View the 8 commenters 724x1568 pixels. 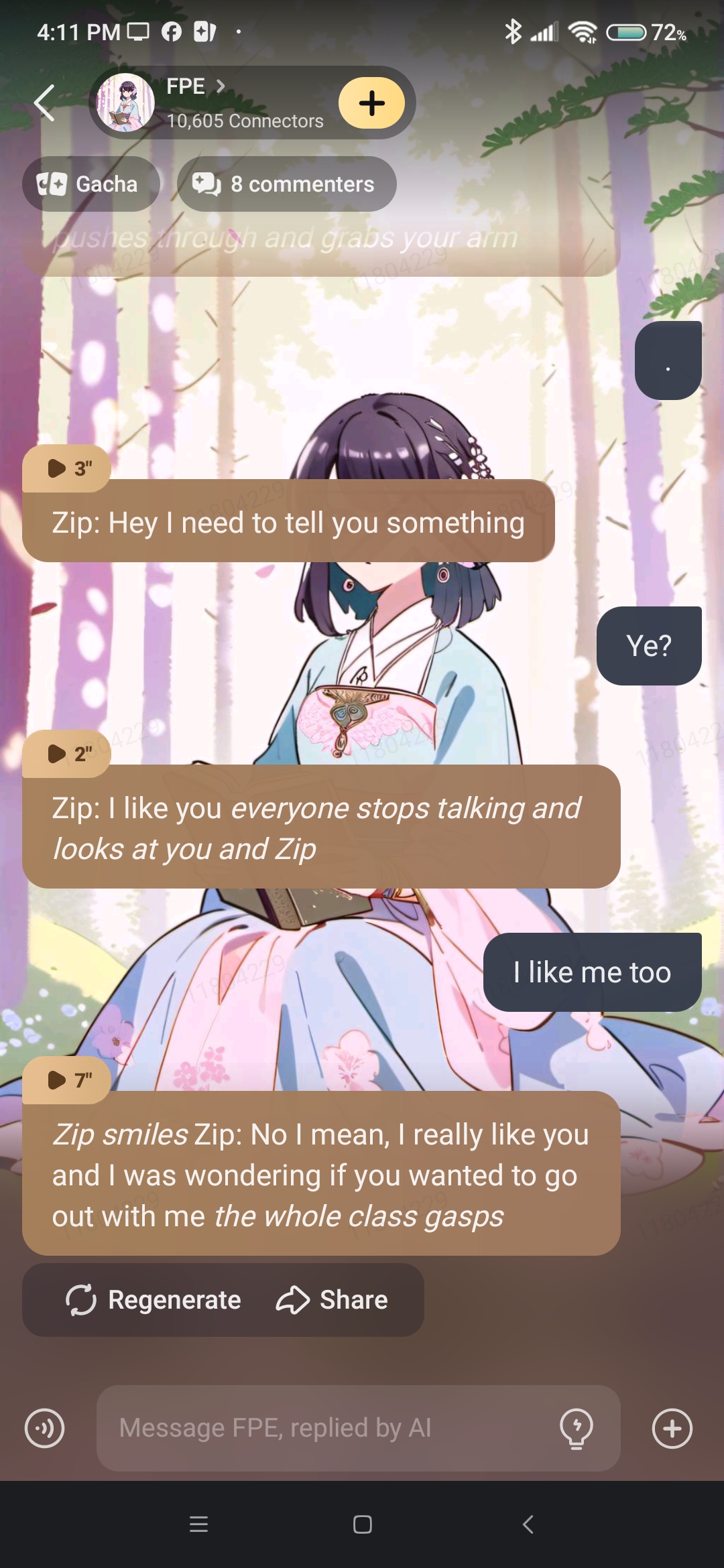coord(286,184)
